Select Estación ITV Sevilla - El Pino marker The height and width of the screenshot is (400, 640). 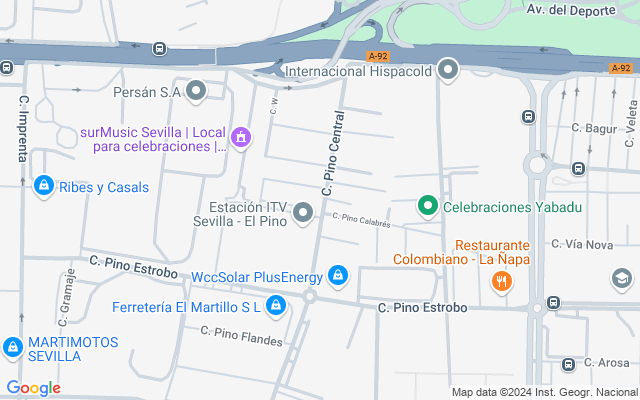coord(304,212)
